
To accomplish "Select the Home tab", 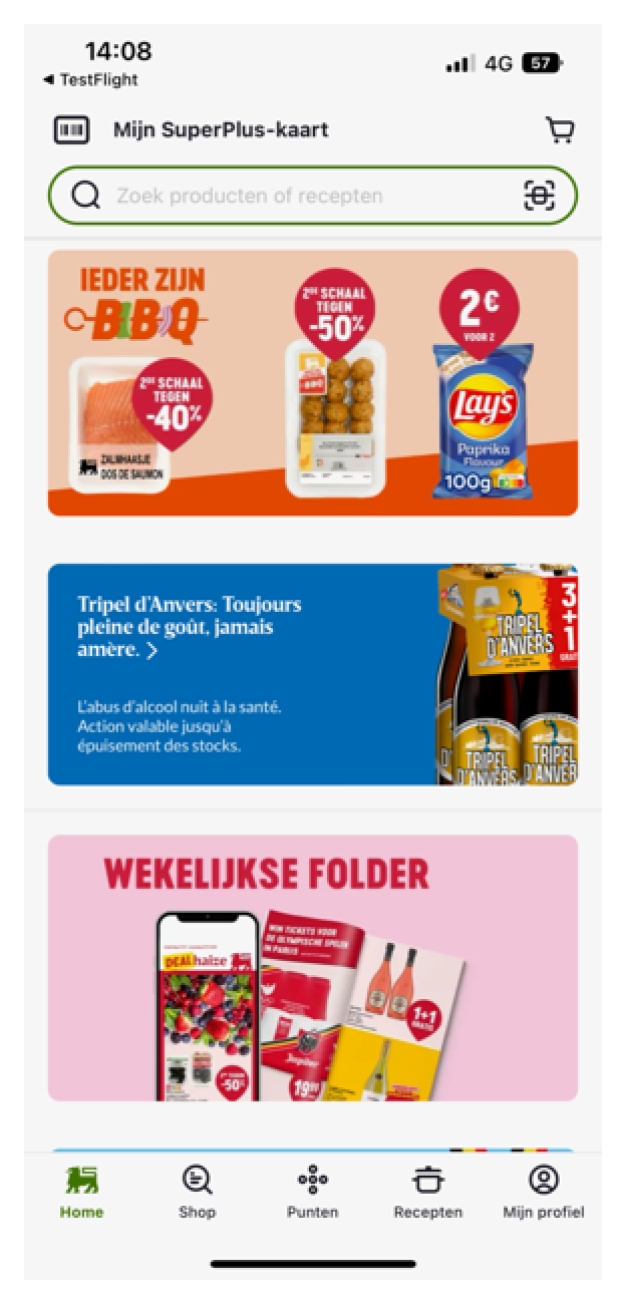I will (82, 1193).
